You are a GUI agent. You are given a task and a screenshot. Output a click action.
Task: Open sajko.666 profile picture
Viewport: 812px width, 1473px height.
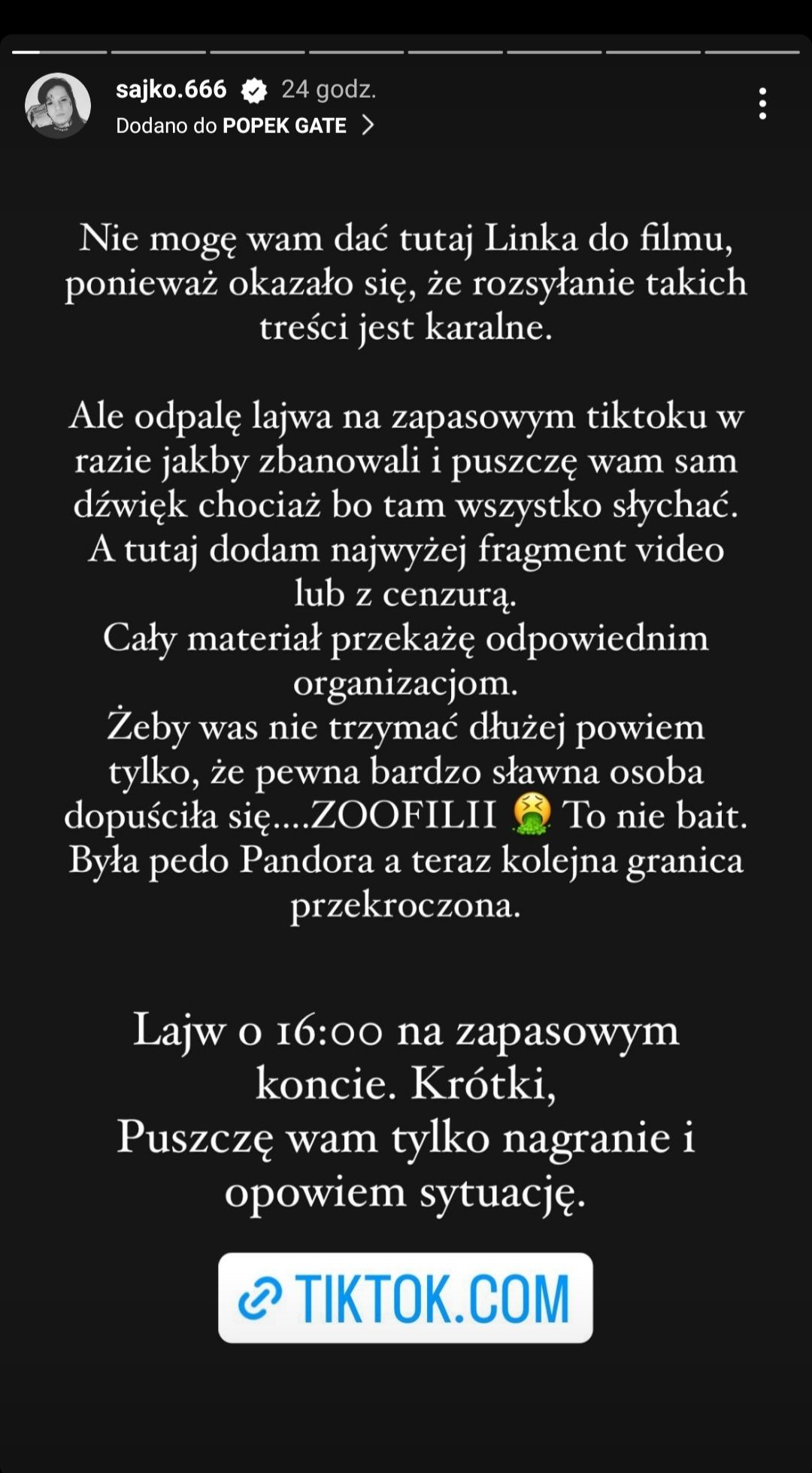[58, 106]
